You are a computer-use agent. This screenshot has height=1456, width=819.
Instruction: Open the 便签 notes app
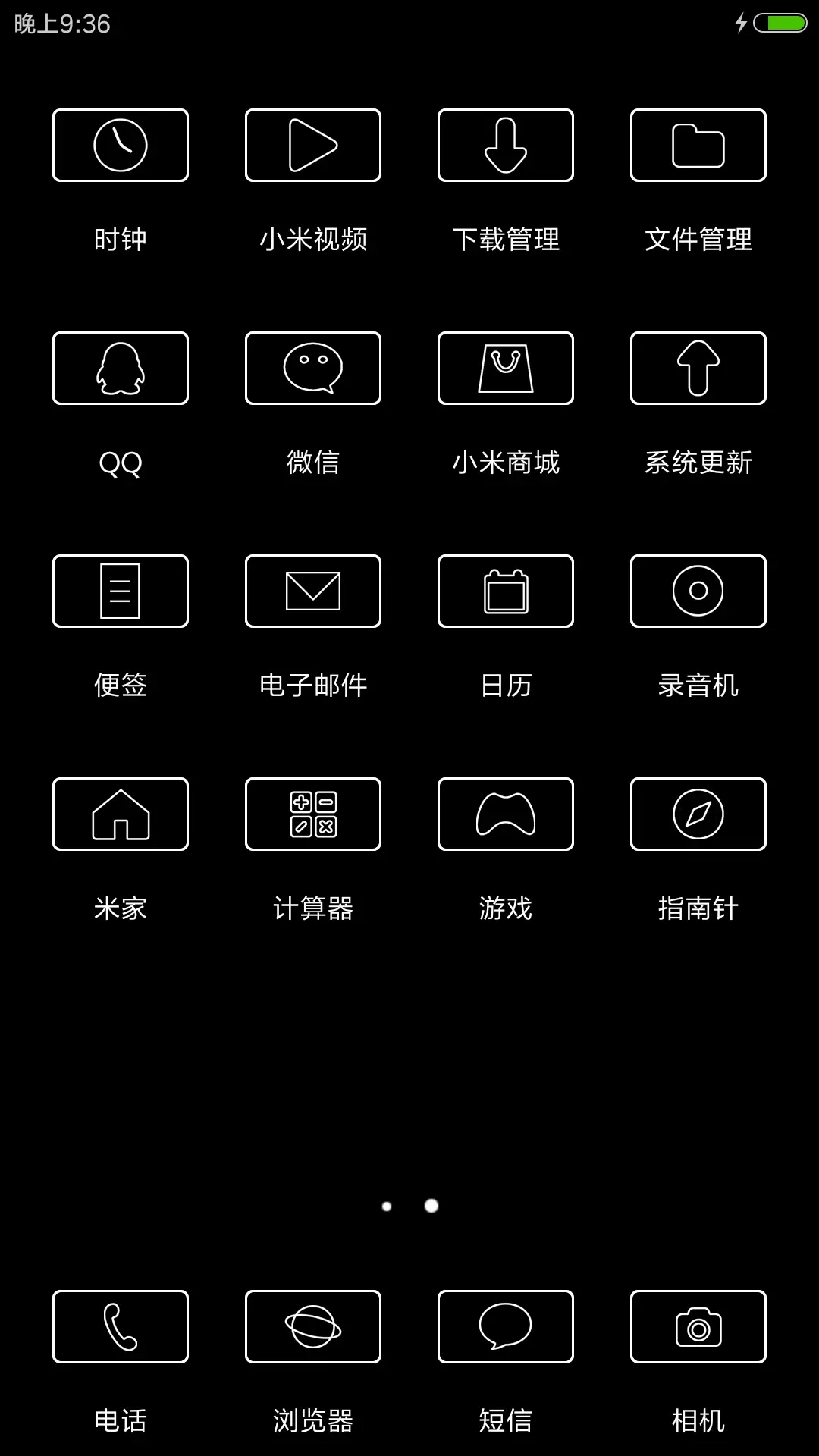120,591
